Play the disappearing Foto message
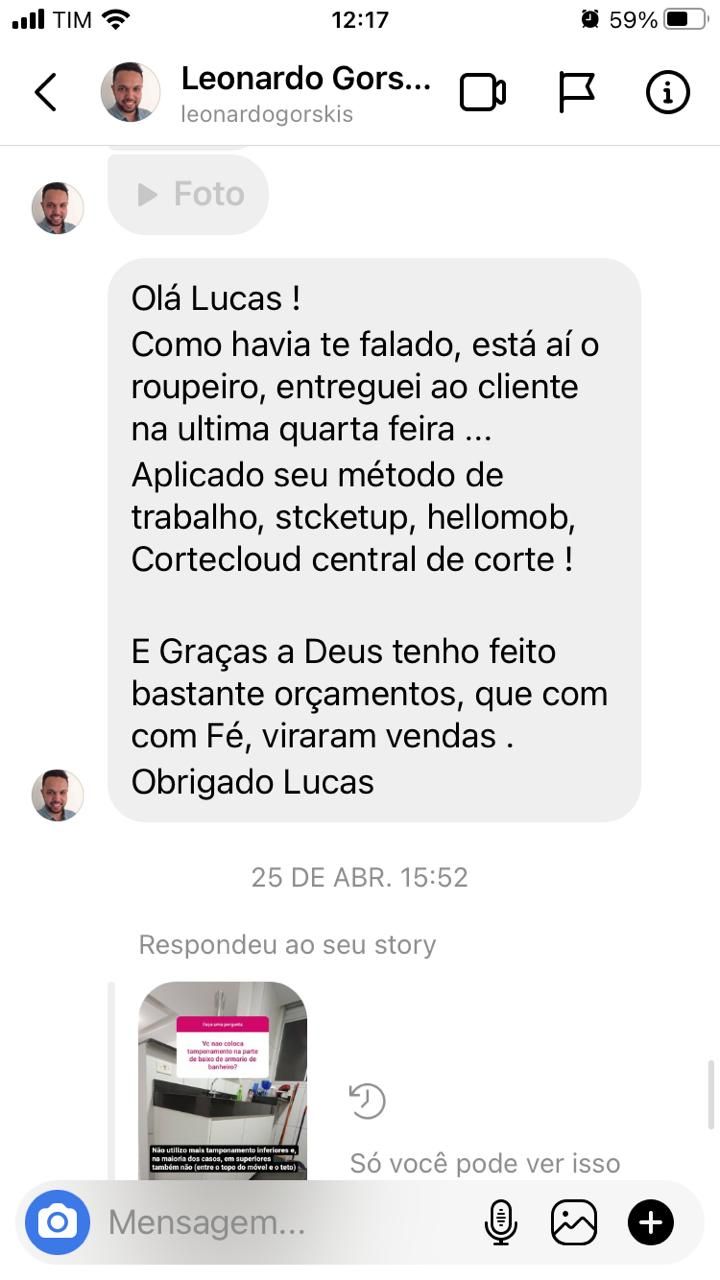 click(189, 194)
